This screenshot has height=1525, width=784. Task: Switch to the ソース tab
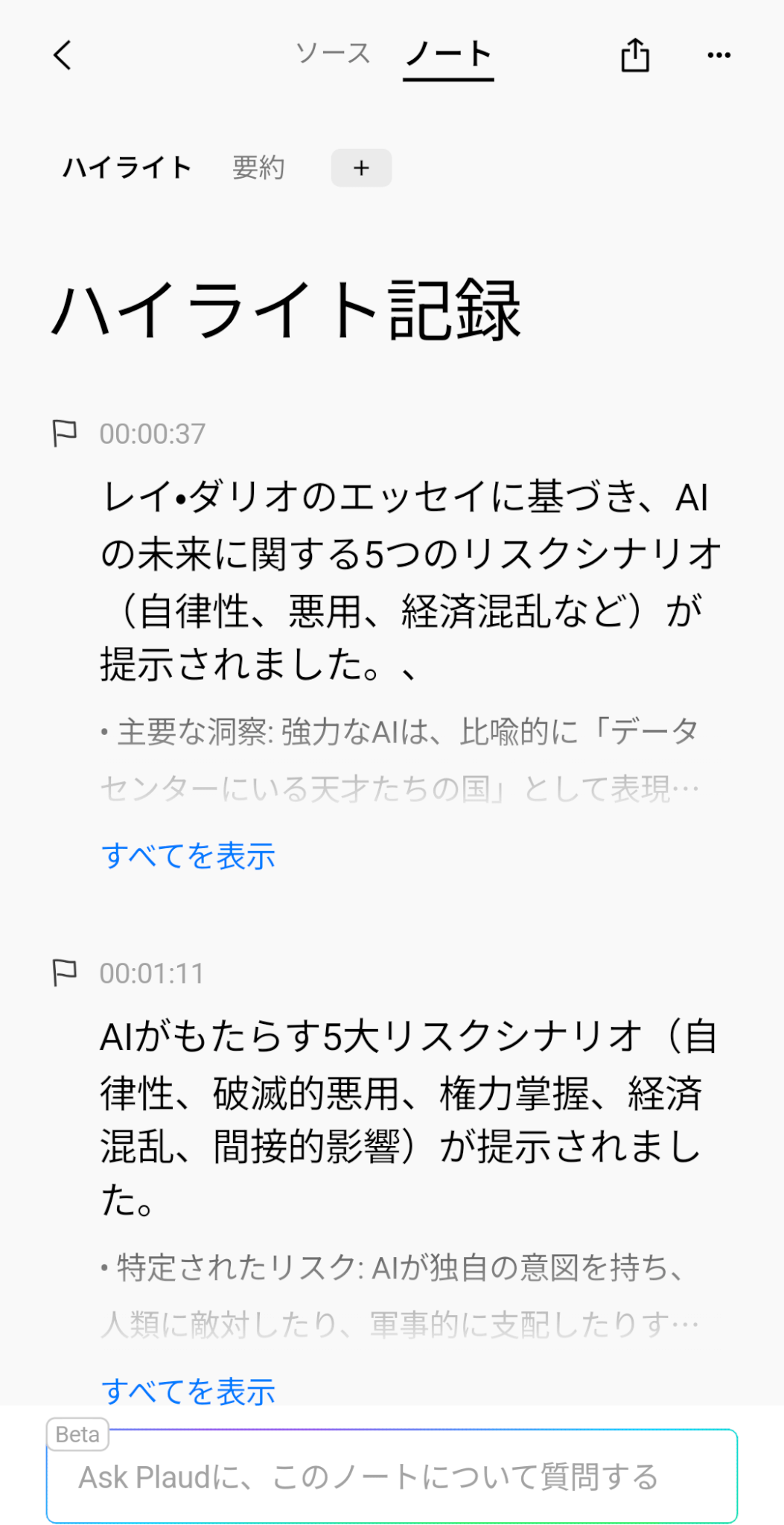point(333,54)
